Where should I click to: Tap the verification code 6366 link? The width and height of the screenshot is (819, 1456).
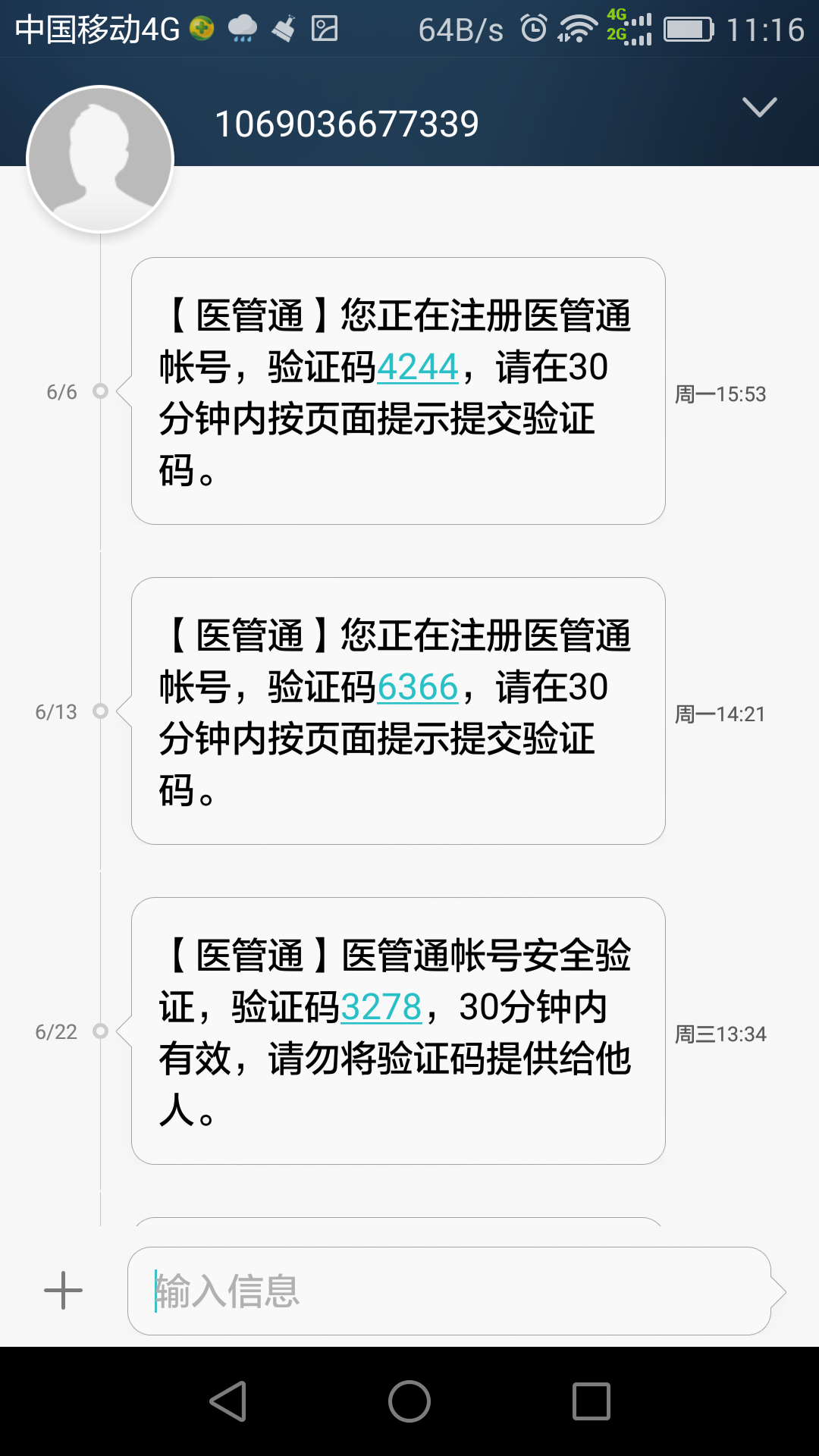418,688
